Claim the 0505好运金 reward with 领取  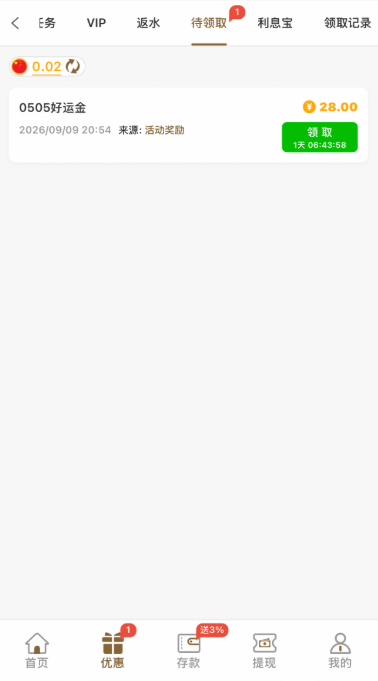[320, 137]
